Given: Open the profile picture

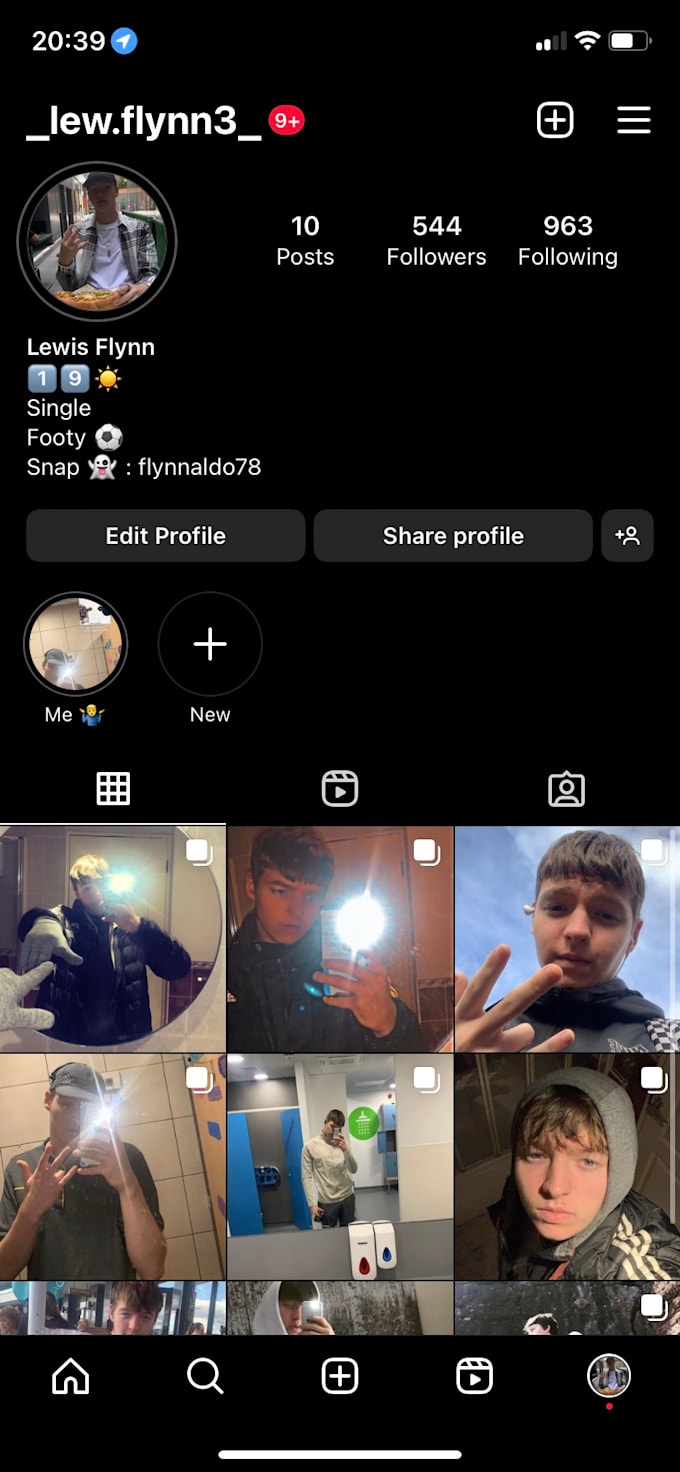Looking at the screenshot, I should point(97,241).
